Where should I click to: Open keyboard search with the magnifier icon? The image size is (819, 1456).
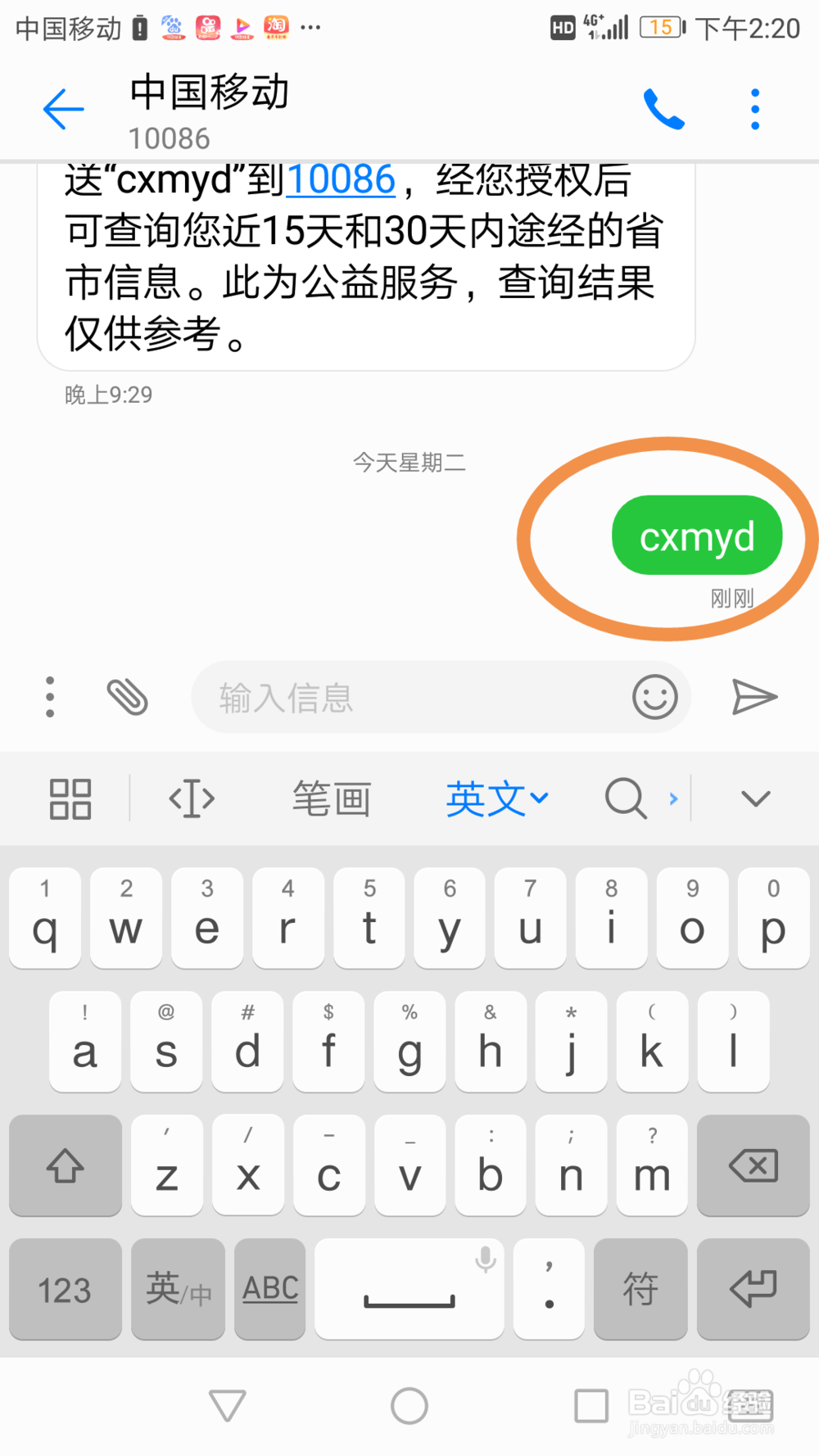pyautogui.click(x=625, y=798)
